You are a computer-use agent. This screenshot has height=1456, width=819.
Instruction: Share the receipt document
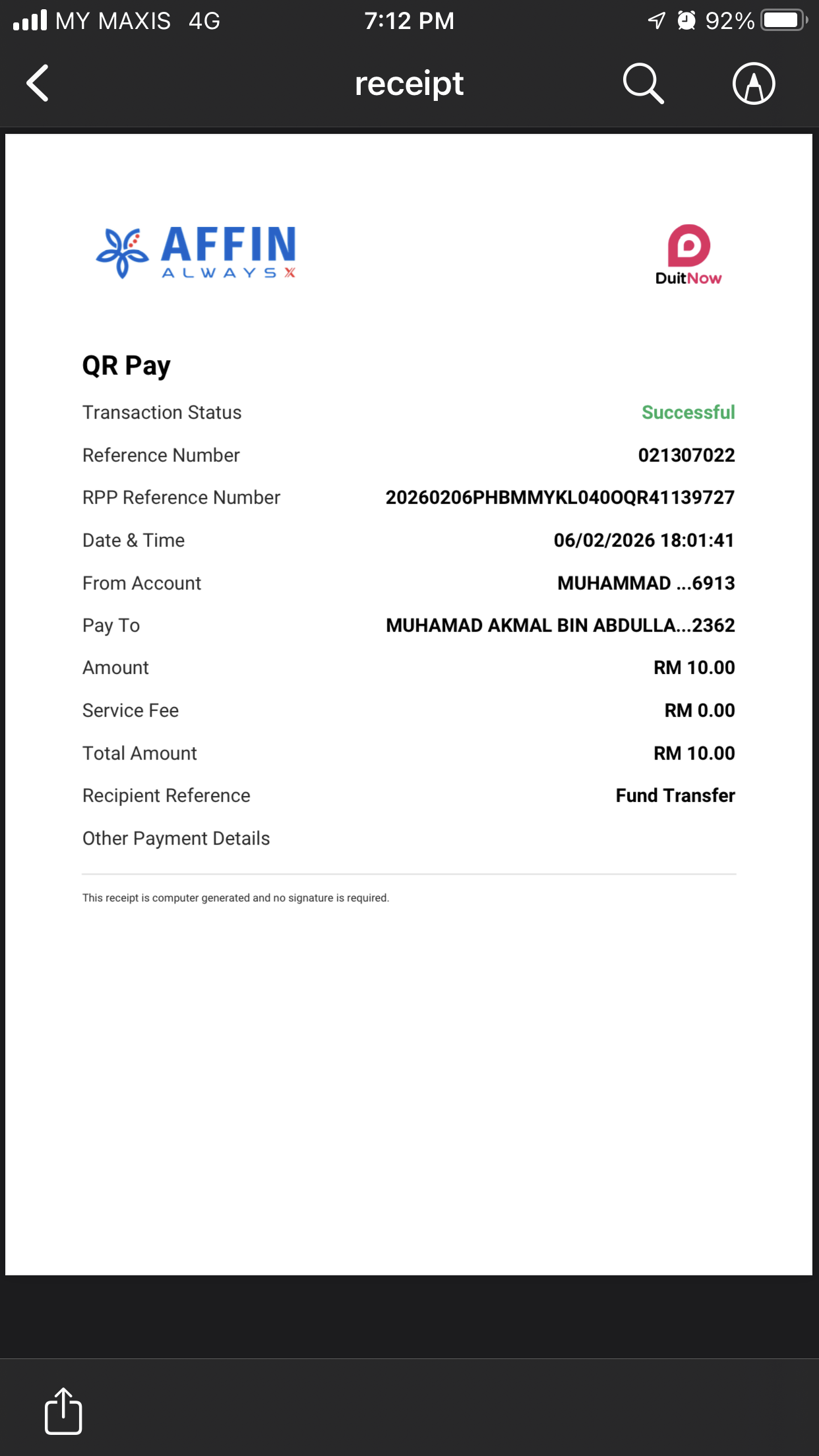point(63,1411)
